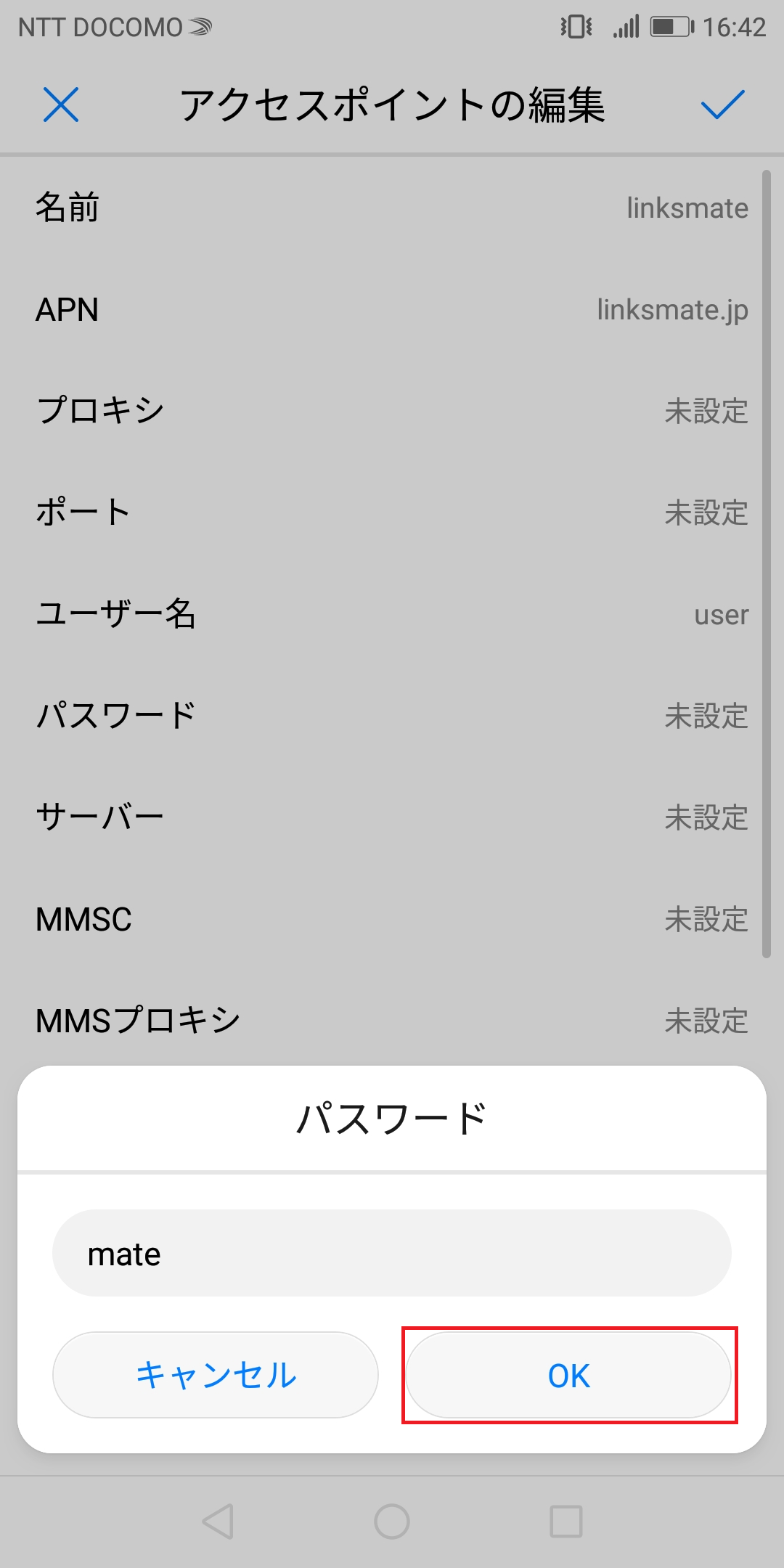Viewport: 784px width, 1568px height.
Task: Edit the password field containing mate
Action: tap(392, 1253)
